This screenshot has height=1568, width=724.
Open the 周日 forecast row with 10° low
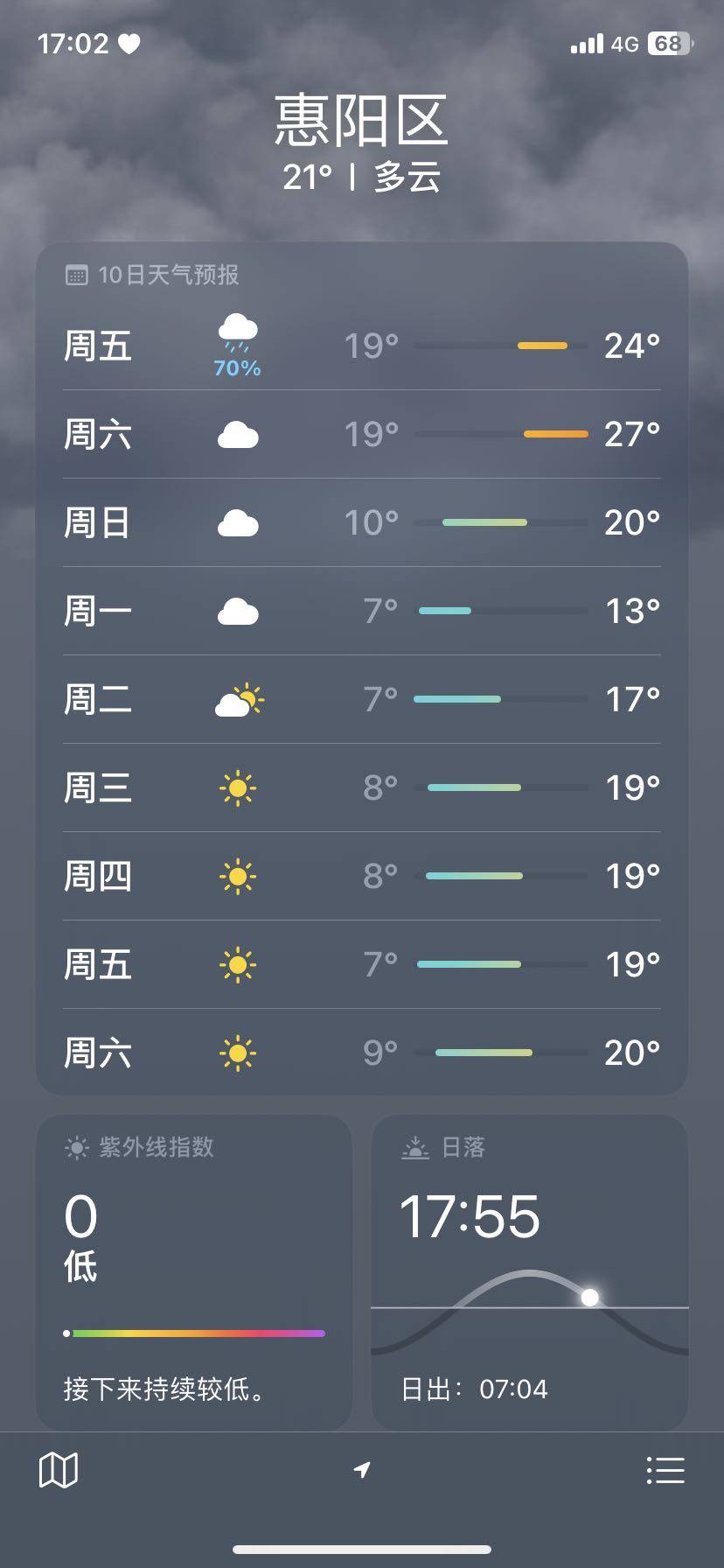coord(362,522)
